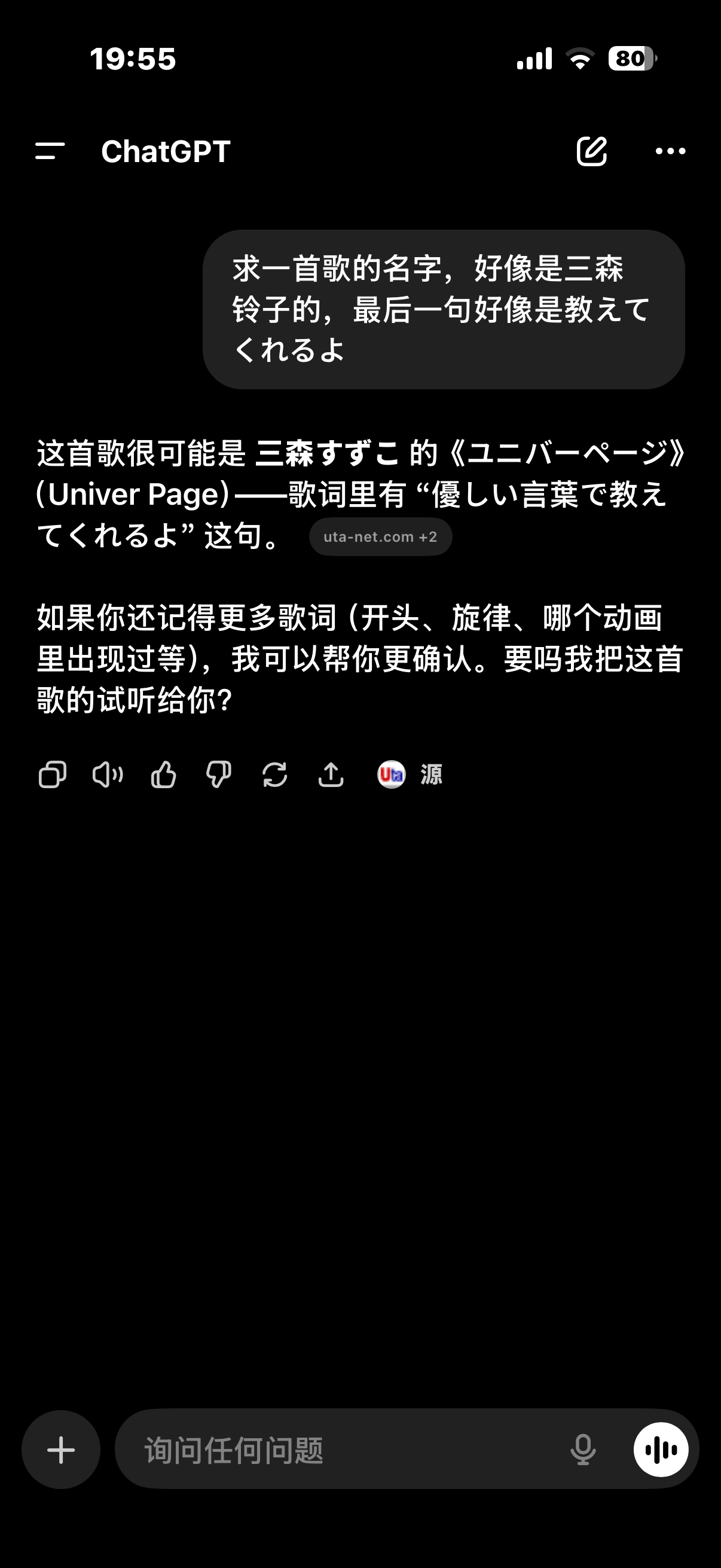Regenerate the response
721x1568 pixels.
pyautogui.click(x=275, y=775)
